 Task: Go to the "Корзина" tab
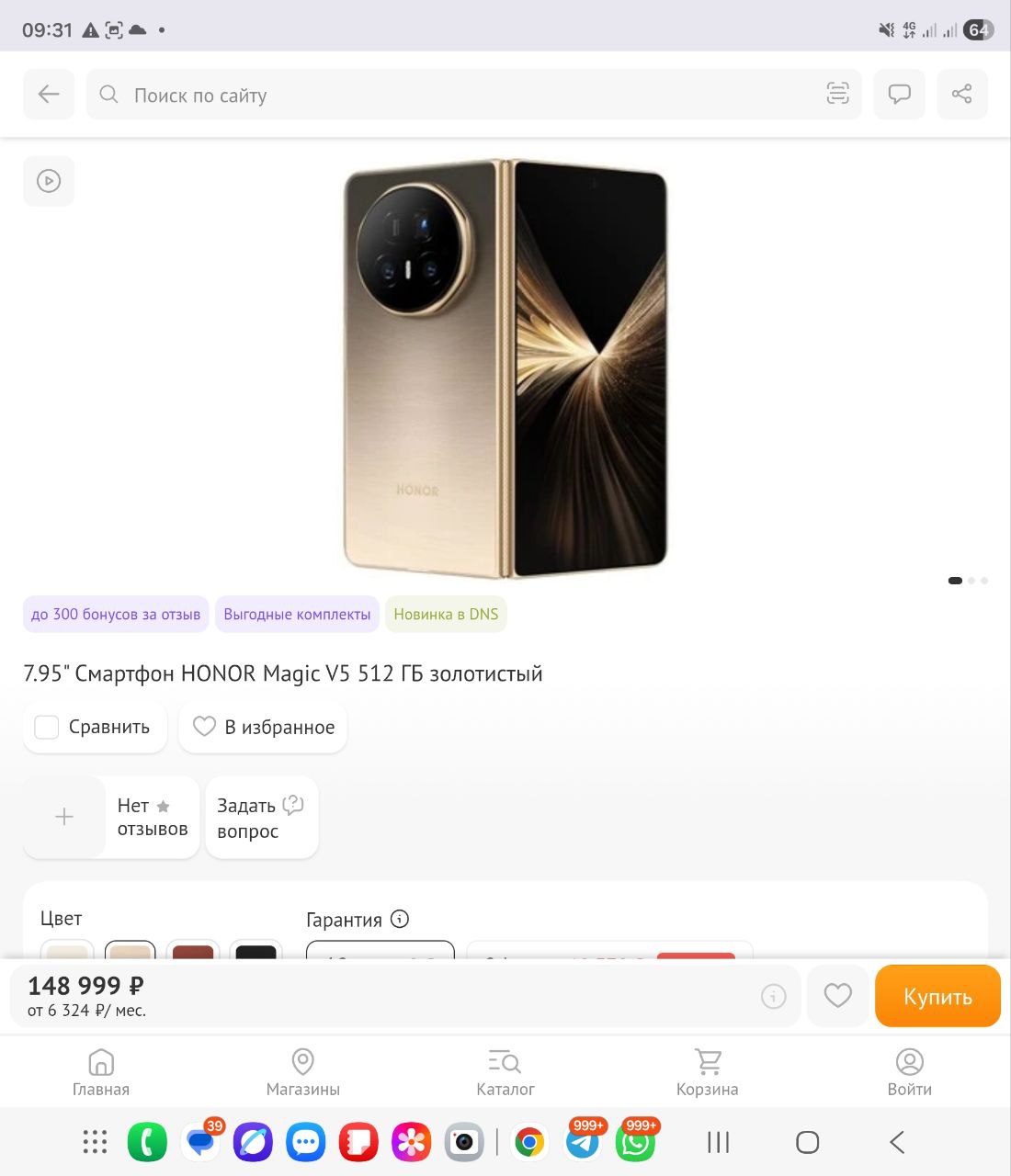point(707,1072)
